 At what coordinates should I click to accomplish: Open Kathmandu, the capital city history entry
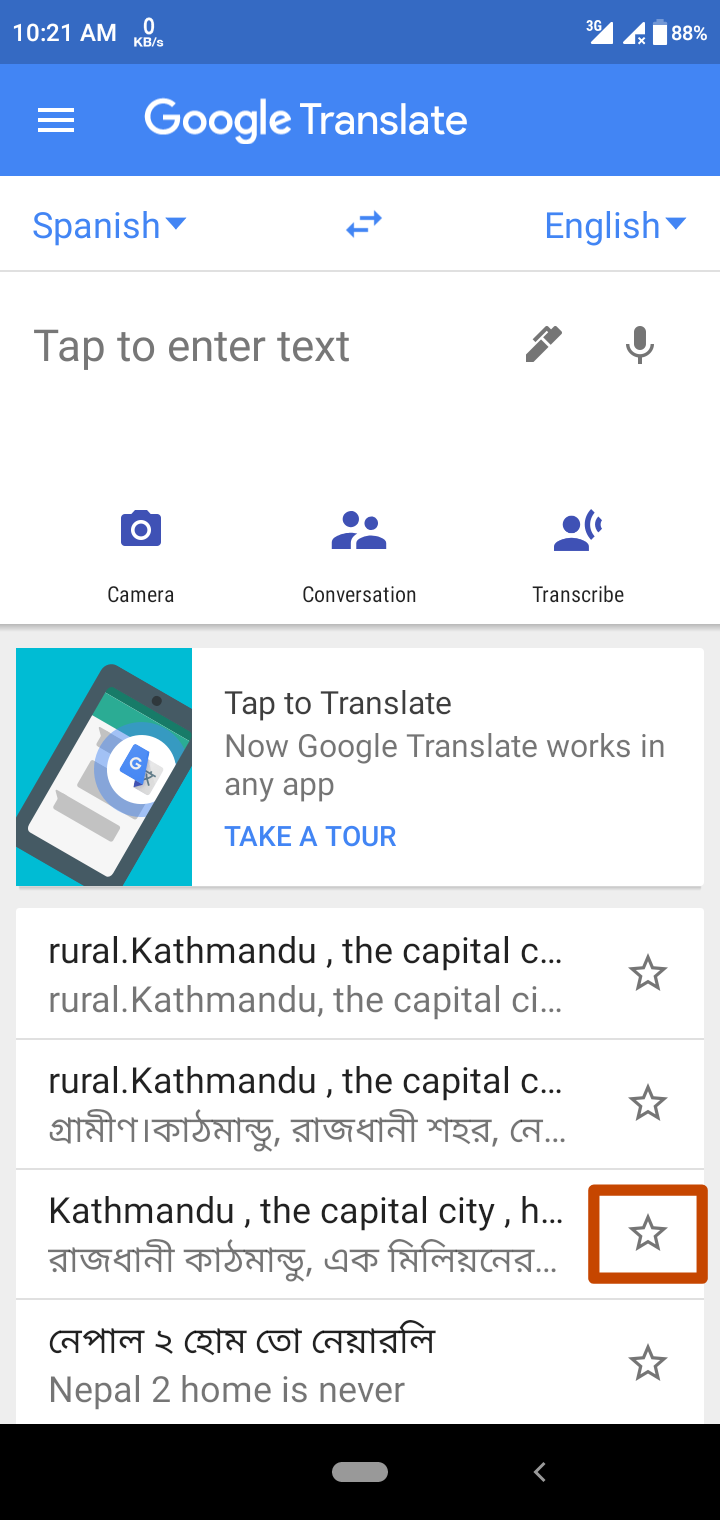point(305,1234)
